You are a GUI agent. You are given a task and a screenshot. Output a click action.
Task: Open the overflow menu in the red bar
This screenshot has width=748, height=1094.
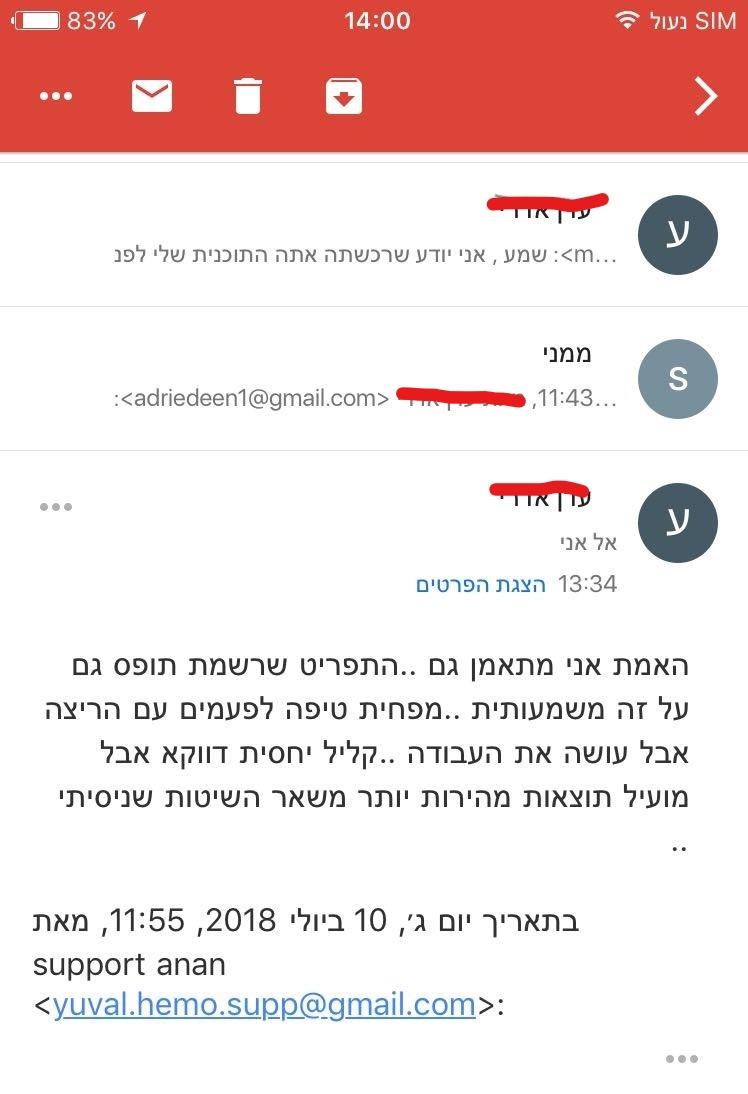pos(56,96)
